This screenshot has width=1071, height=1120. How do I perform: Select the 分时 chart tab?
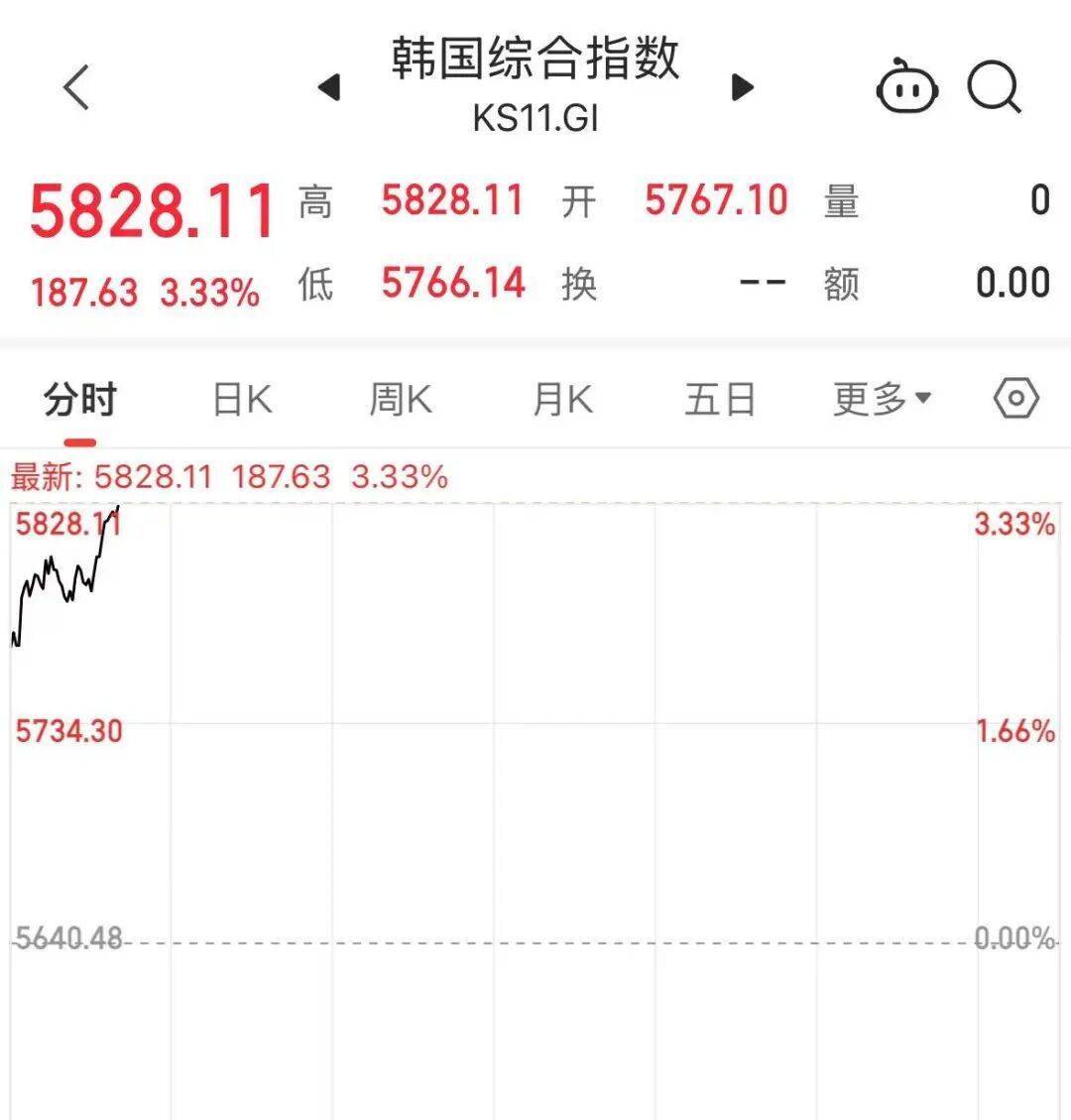[79, 400]
